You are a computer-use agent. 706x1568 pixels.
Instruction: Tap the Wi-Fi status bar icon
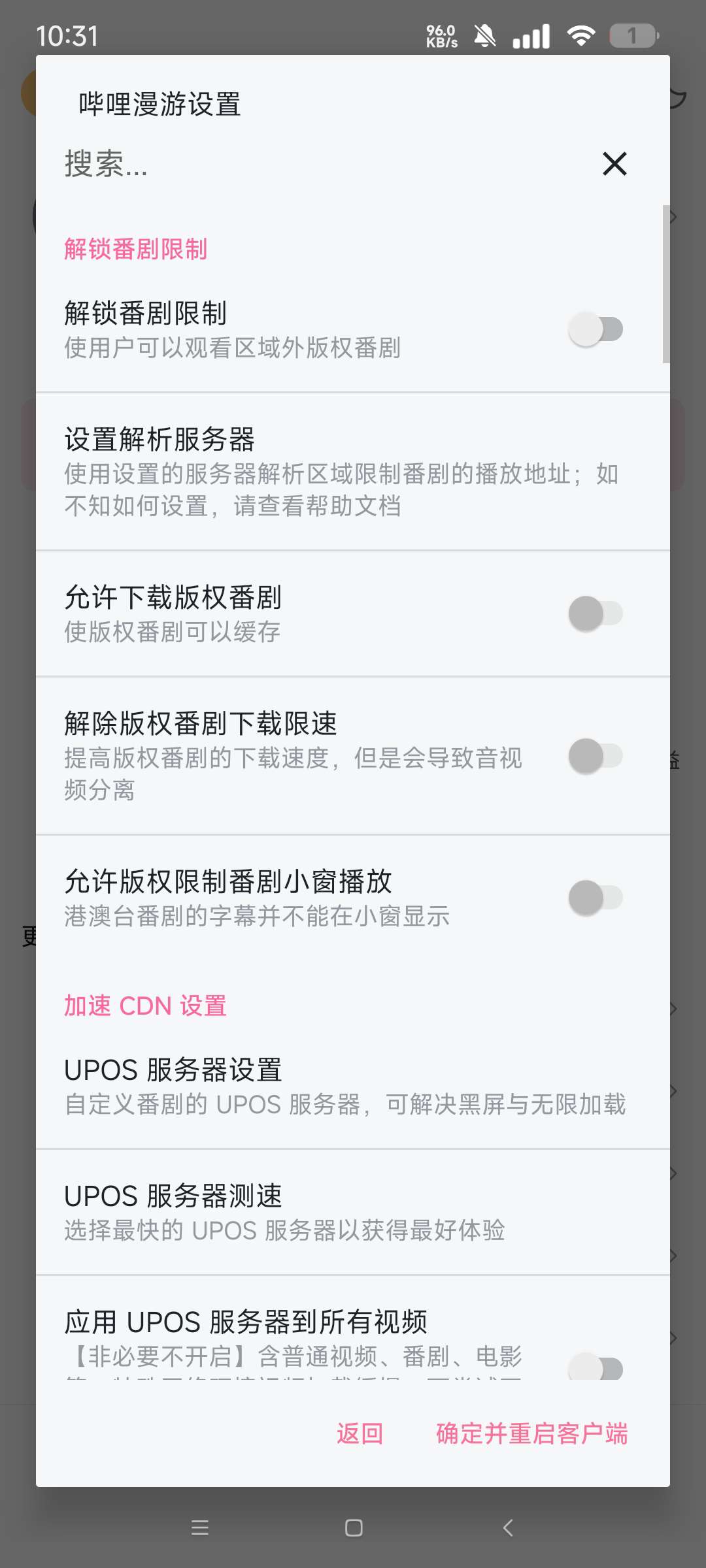point(580,36)
